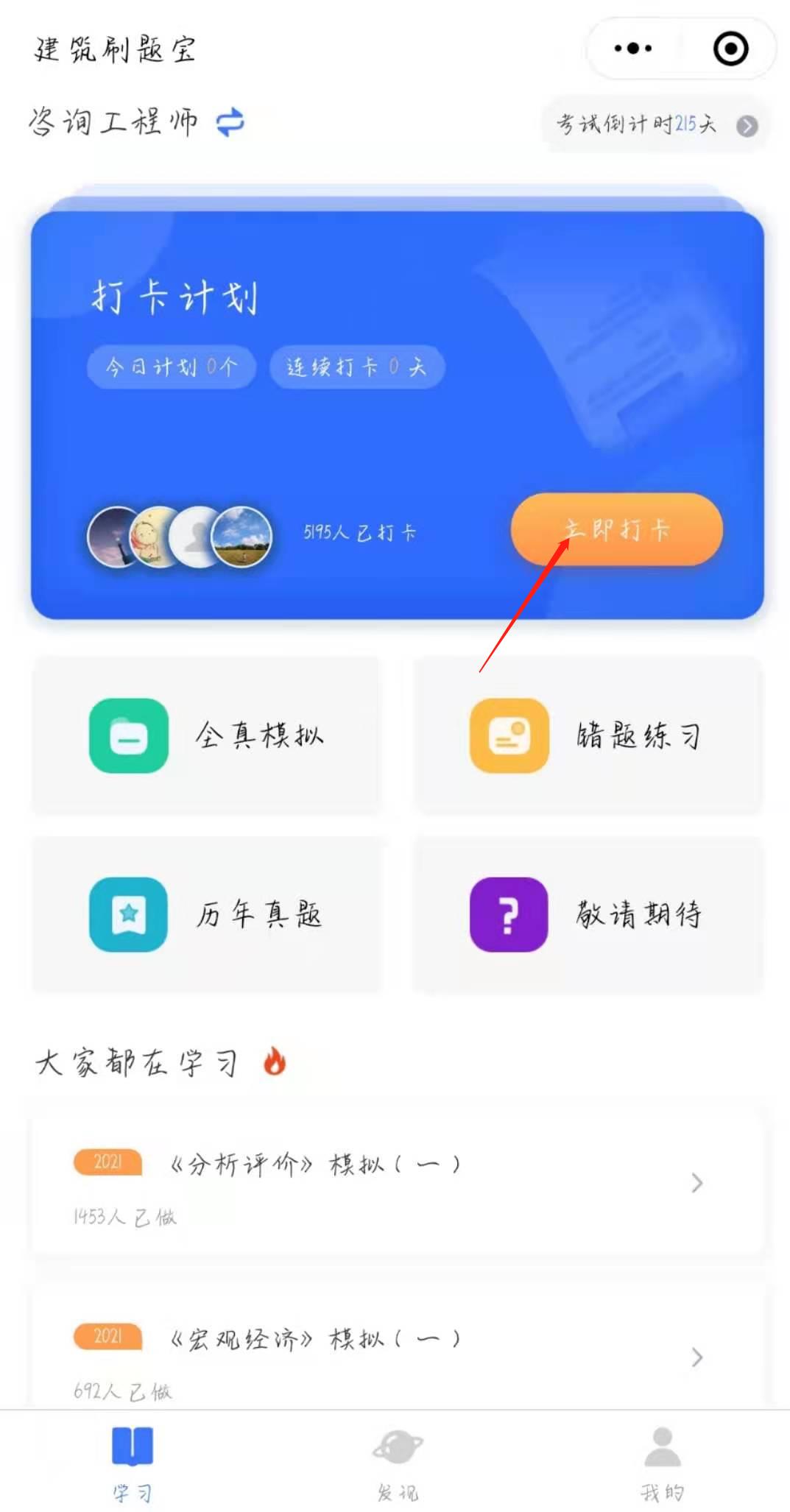Switch to the 发现 tab

[x=398, y=1462]
